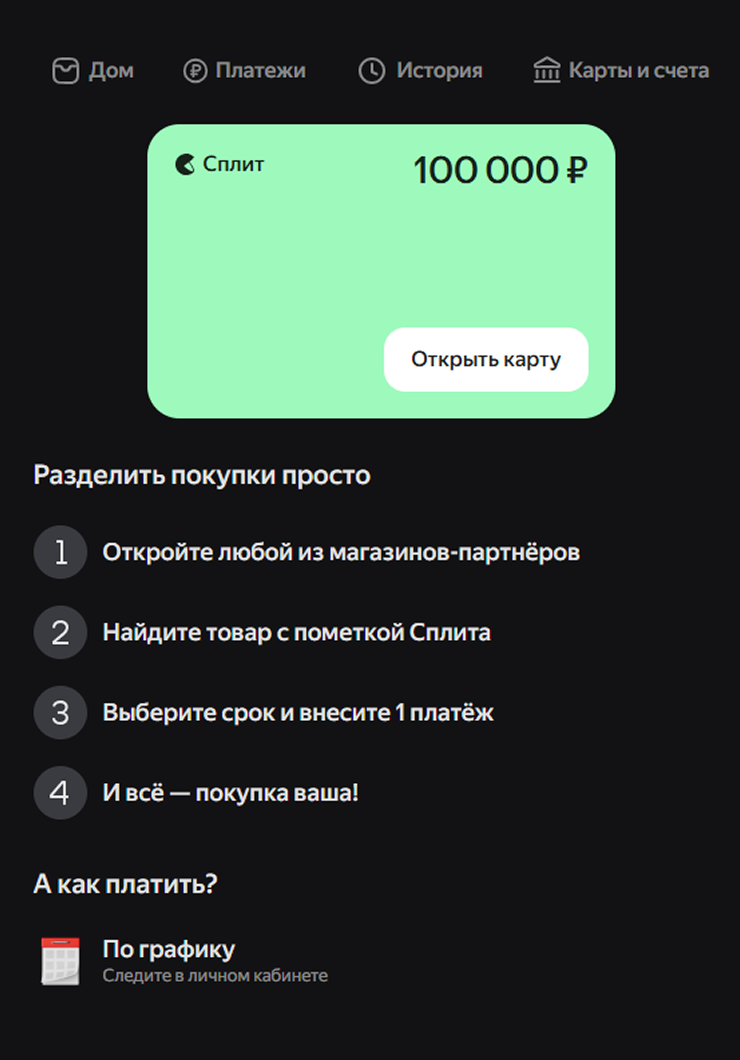Select the Карты и счета tab

[622, 71]
